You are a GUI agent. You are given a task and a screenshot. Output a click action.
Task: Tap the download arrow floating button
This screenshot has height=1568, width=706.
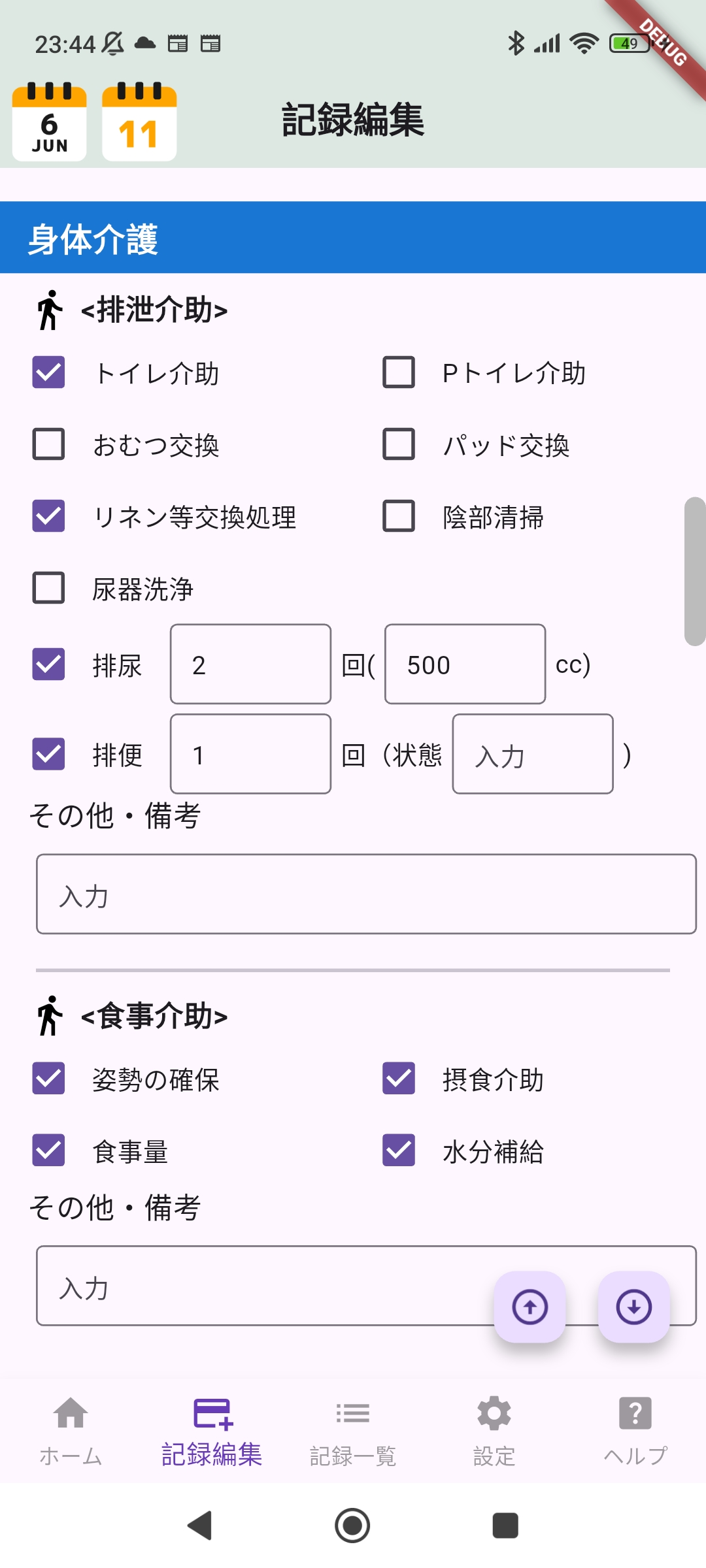coord(634,1307)
